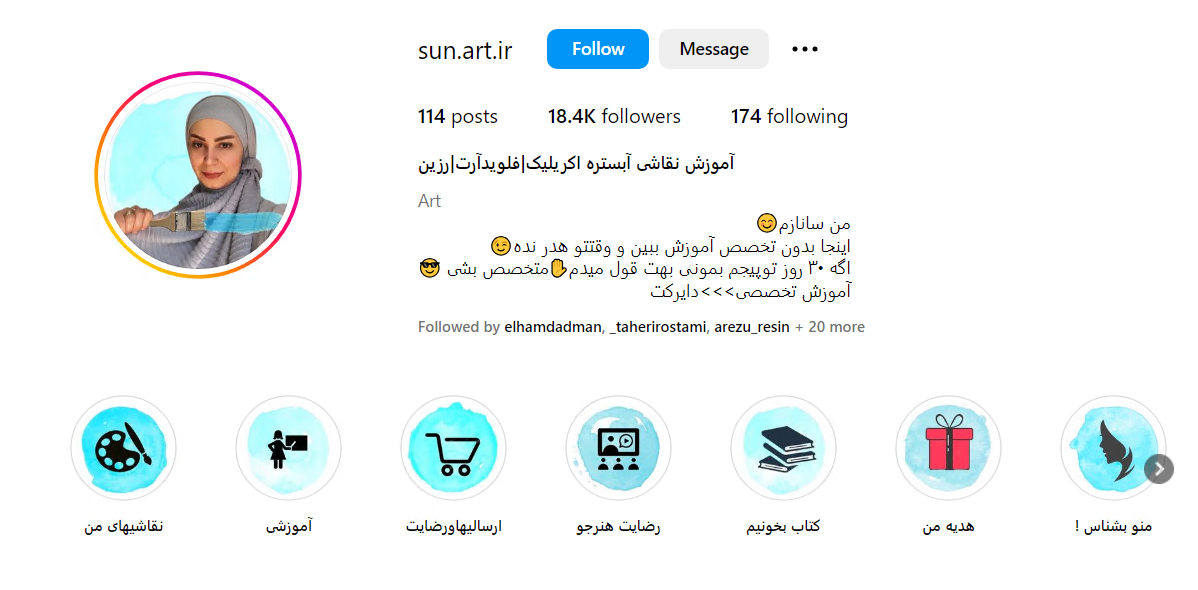Open the منو بشناس highlight

click(1108, 448)
